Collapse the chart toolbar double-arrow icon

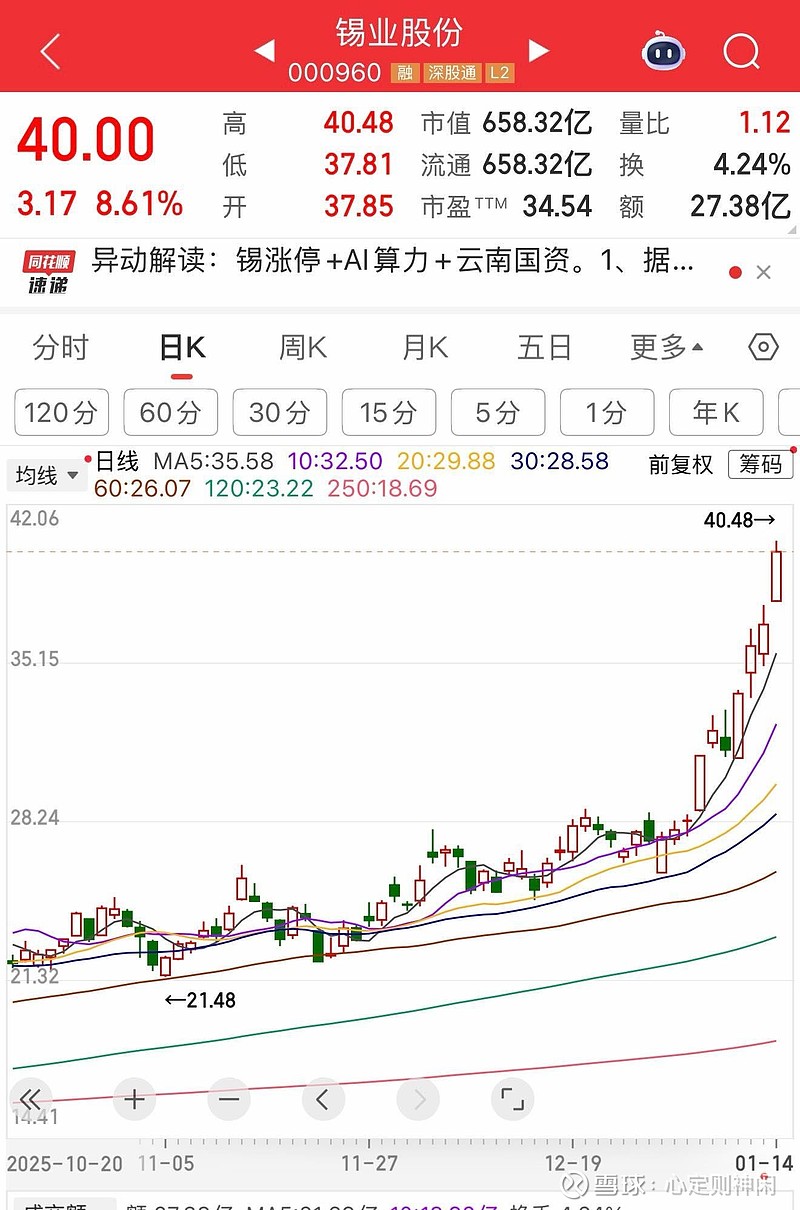click(32, 1099)
